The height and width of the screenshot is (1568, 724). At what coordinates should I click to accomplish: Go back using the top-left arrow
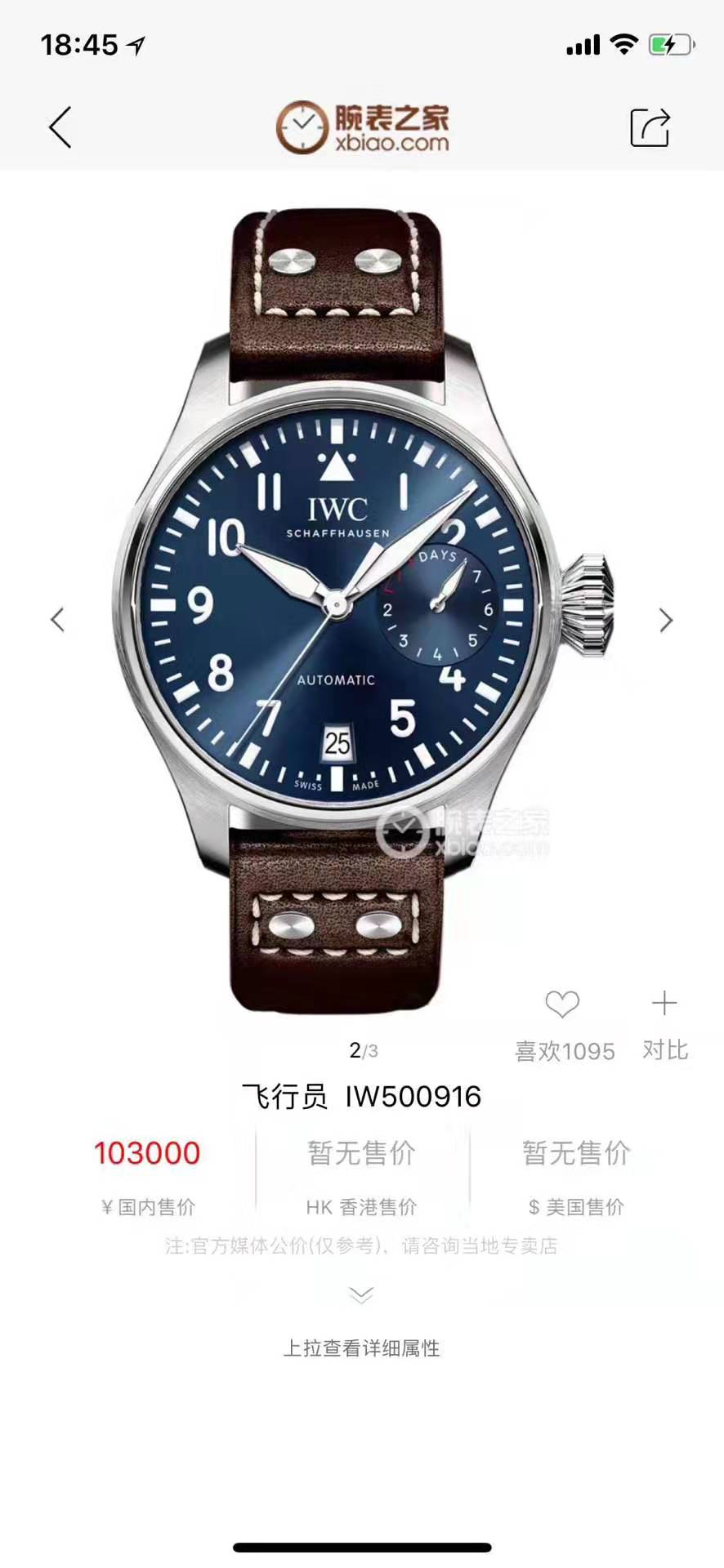pos(60,127)
